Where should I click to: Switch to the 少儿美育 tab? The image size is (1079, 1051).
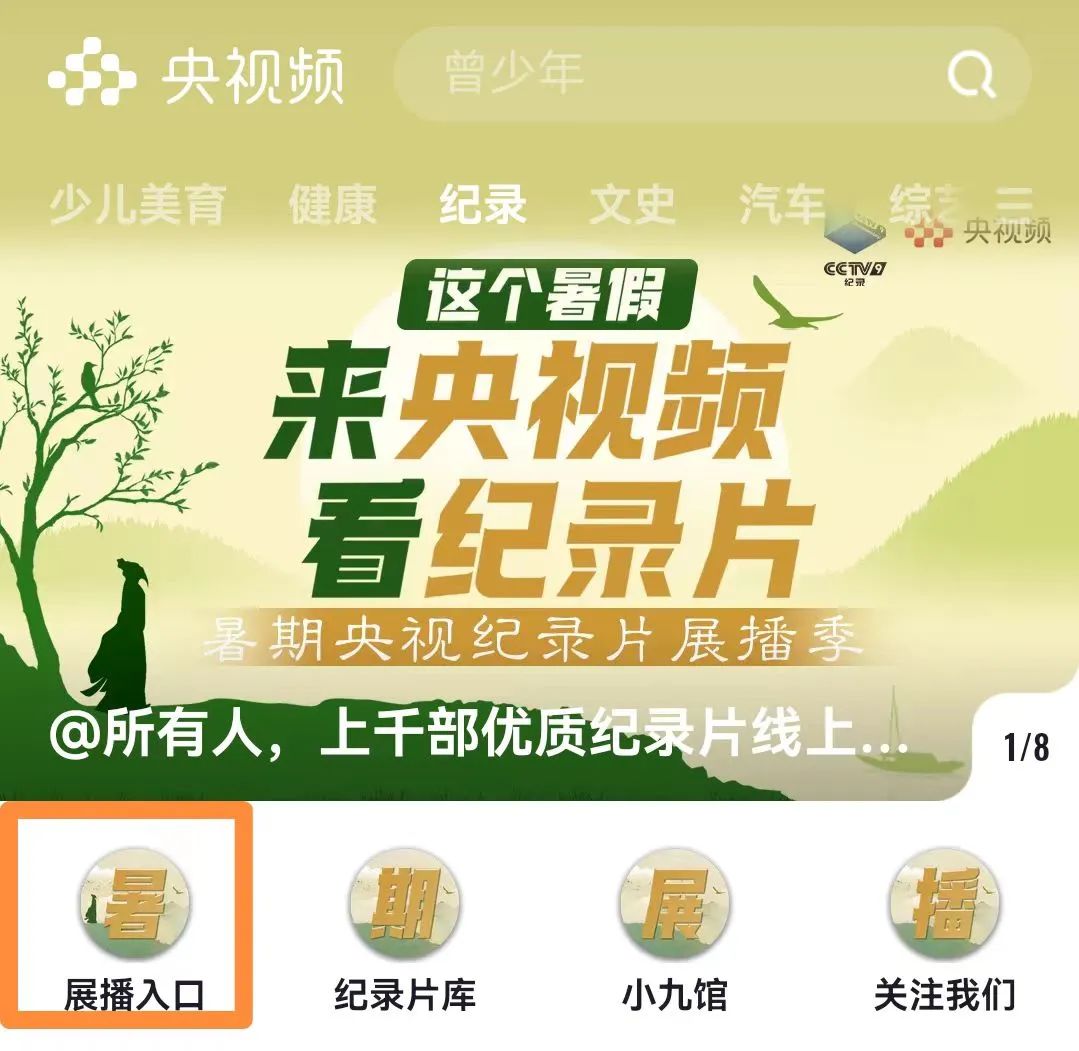pyautogui.click(x=137, y=204)
